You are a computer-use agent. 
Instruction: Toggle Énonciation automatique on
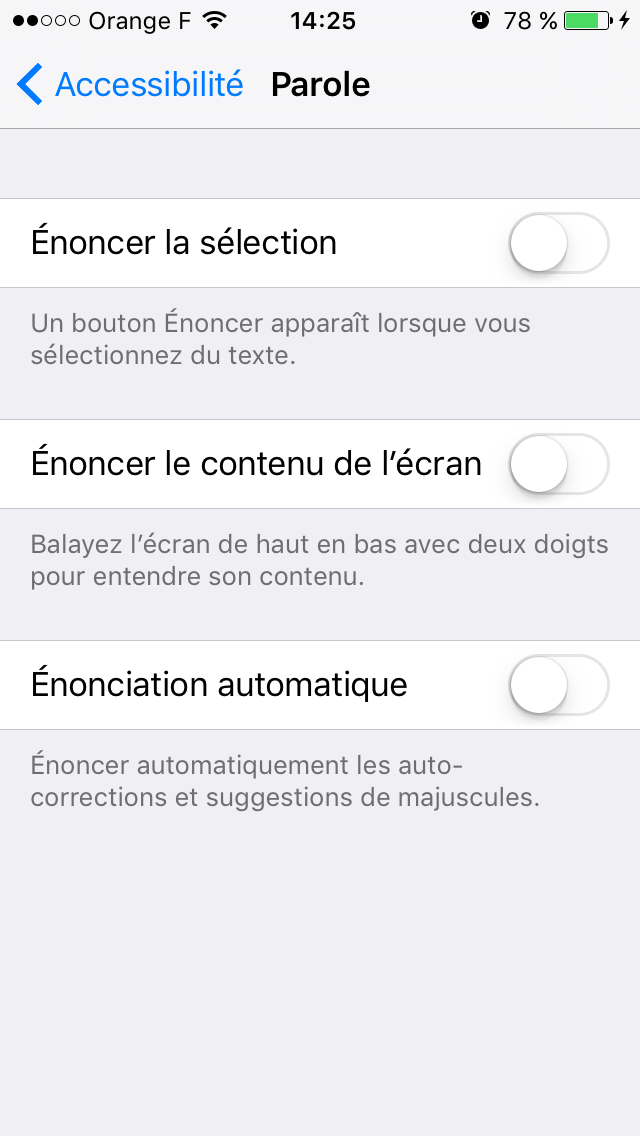[559, 685]
